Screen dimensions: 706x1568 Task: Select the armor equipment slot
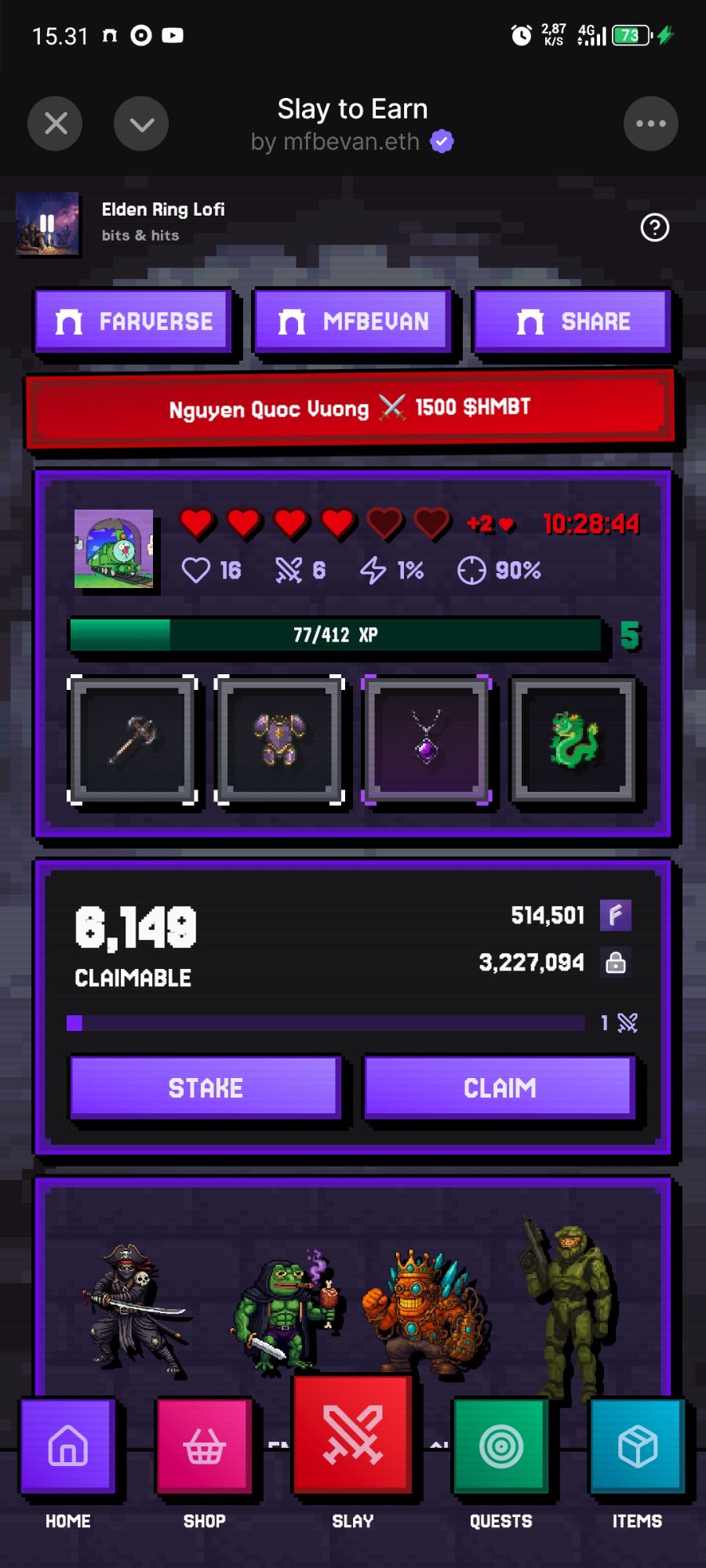(280, 739)
